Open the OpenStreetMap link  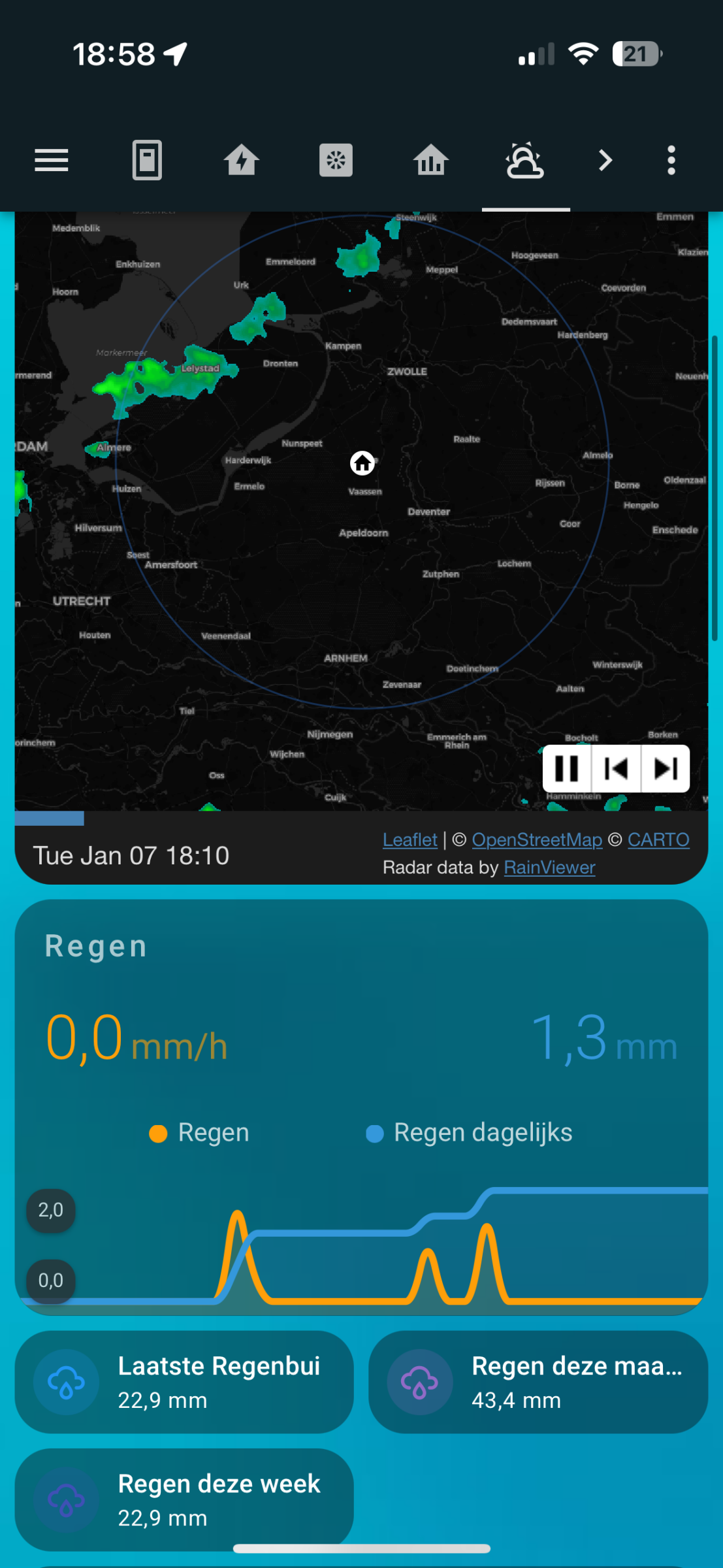[537, 840]
